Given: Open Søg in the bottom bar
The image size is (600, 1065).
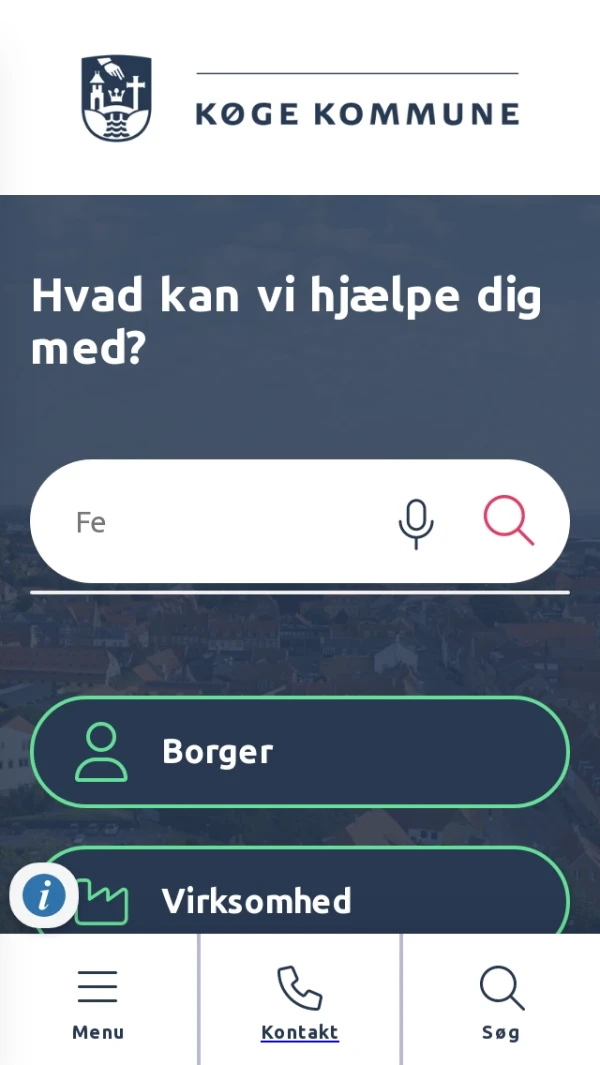Looking at the screenshot, I should 501,1002.
